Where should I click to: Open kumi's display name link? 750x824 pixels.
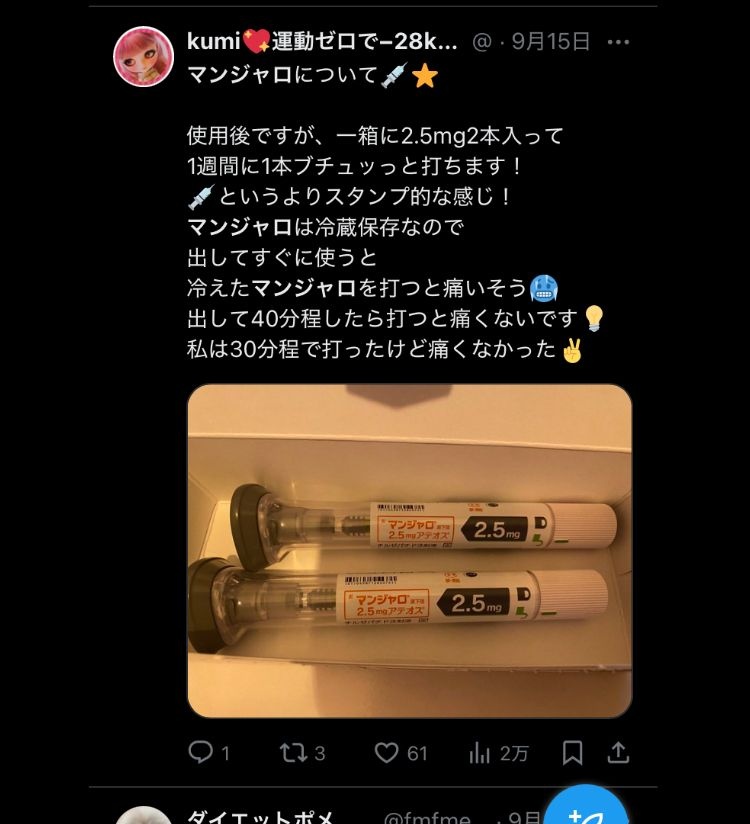[322, 42]
